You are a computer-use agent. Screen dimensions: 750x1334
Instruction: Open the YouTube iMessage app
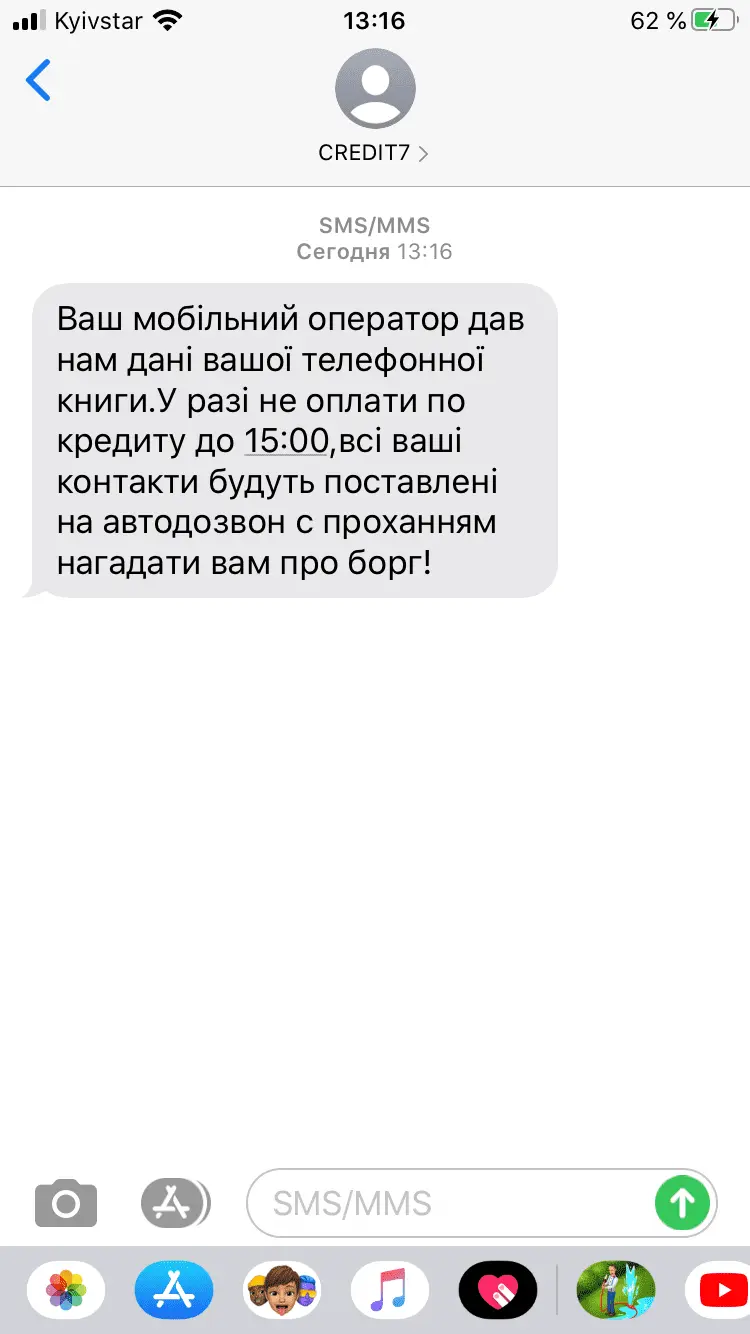pyautogui.click(x=720, y=1291)
